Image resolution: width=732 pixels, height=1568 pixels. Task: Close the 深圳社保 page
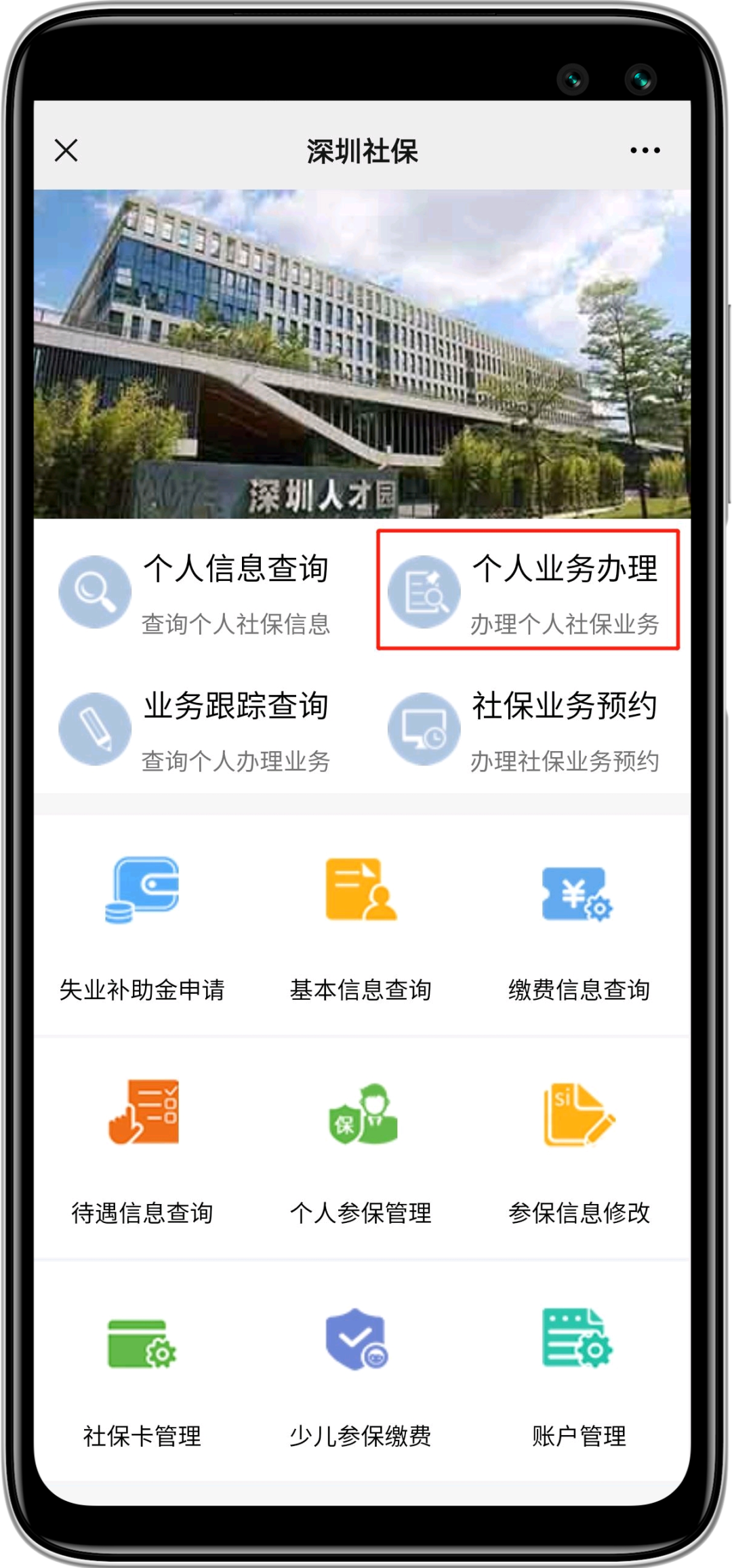point(66,150)
